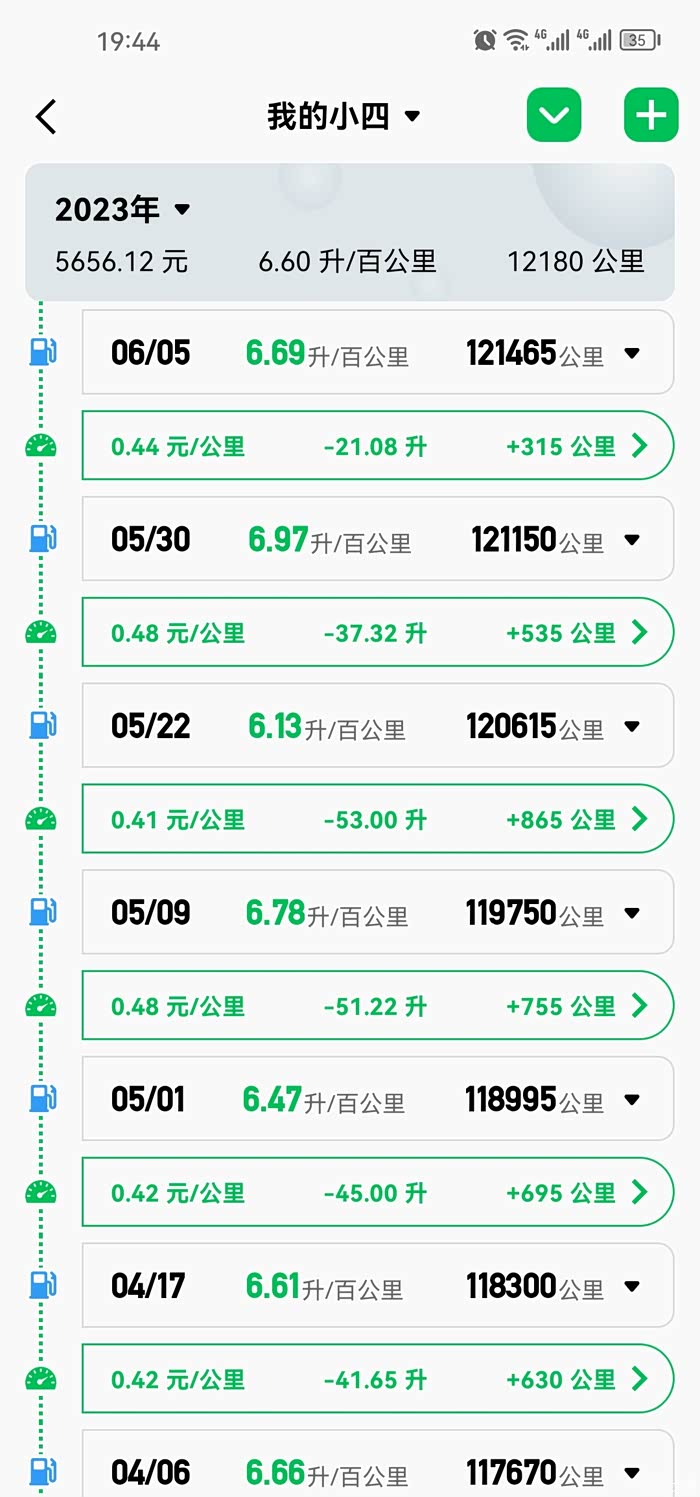Go back with the top-left arrow

46,117
